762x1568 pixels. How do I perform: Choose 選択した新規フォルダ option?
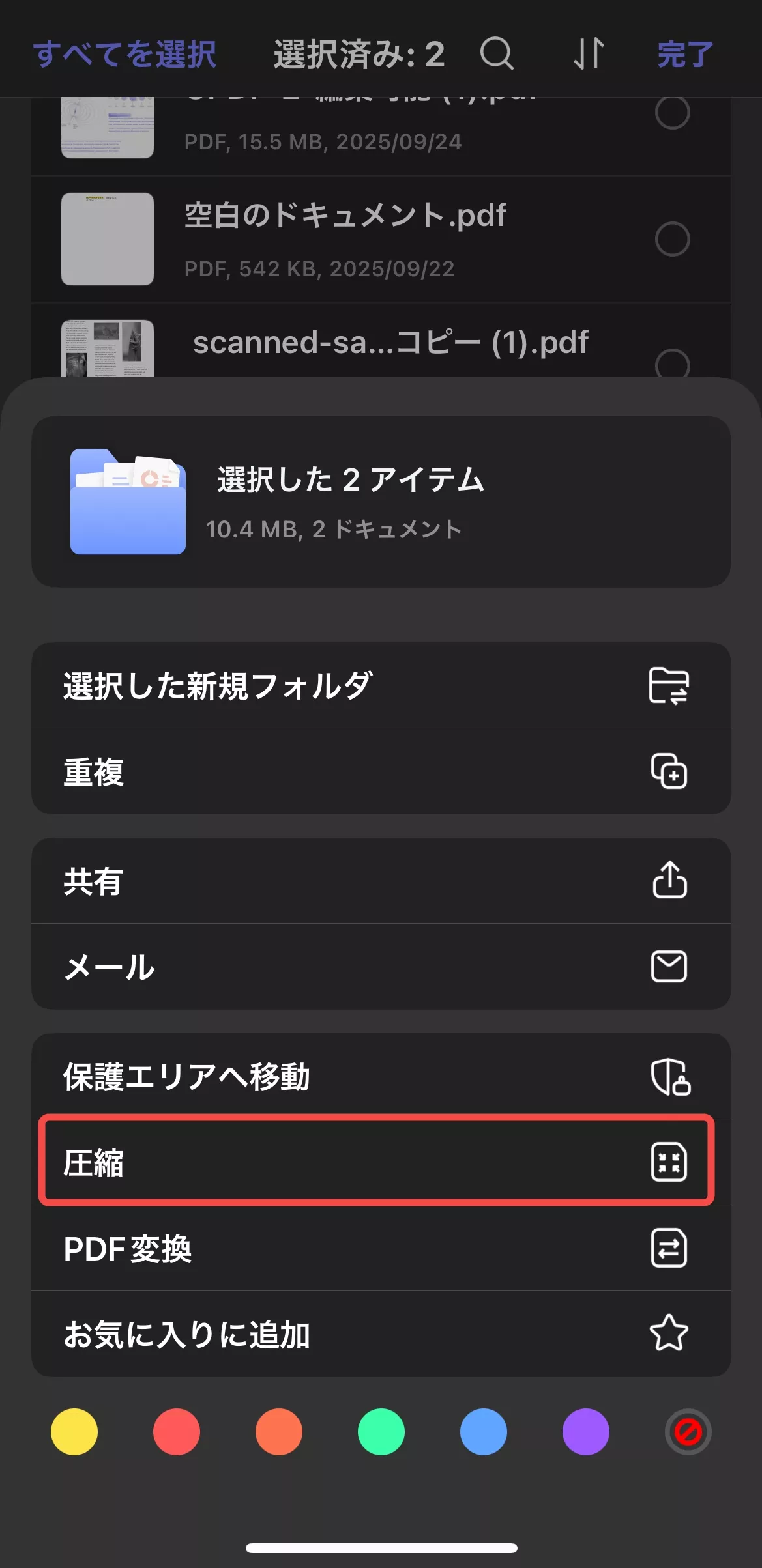click(x=381, y=685)
